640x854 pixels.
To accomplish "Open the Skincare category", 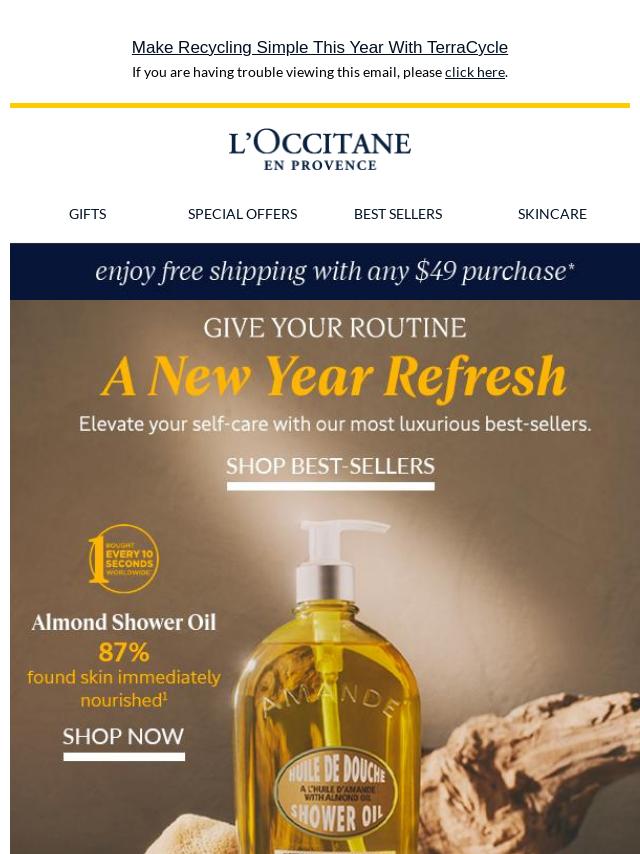I will pyautogui.click(x=552, y=214).
